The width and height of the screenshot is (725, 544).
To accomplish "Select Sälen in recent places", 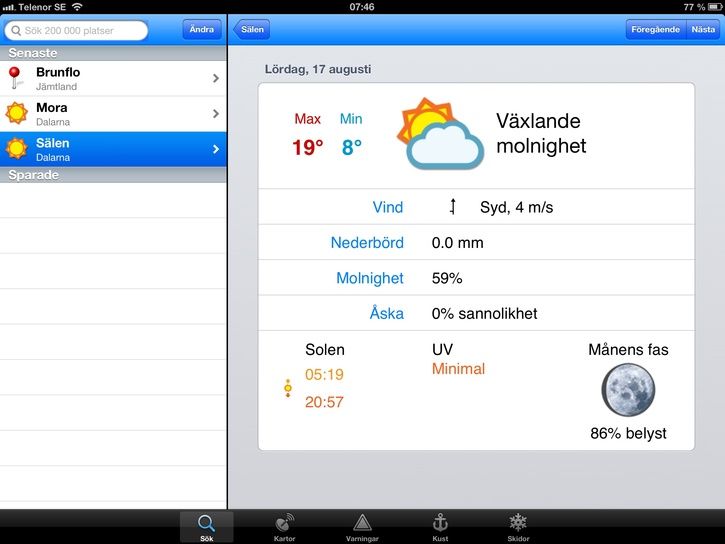I will click(x=113, y=149).
